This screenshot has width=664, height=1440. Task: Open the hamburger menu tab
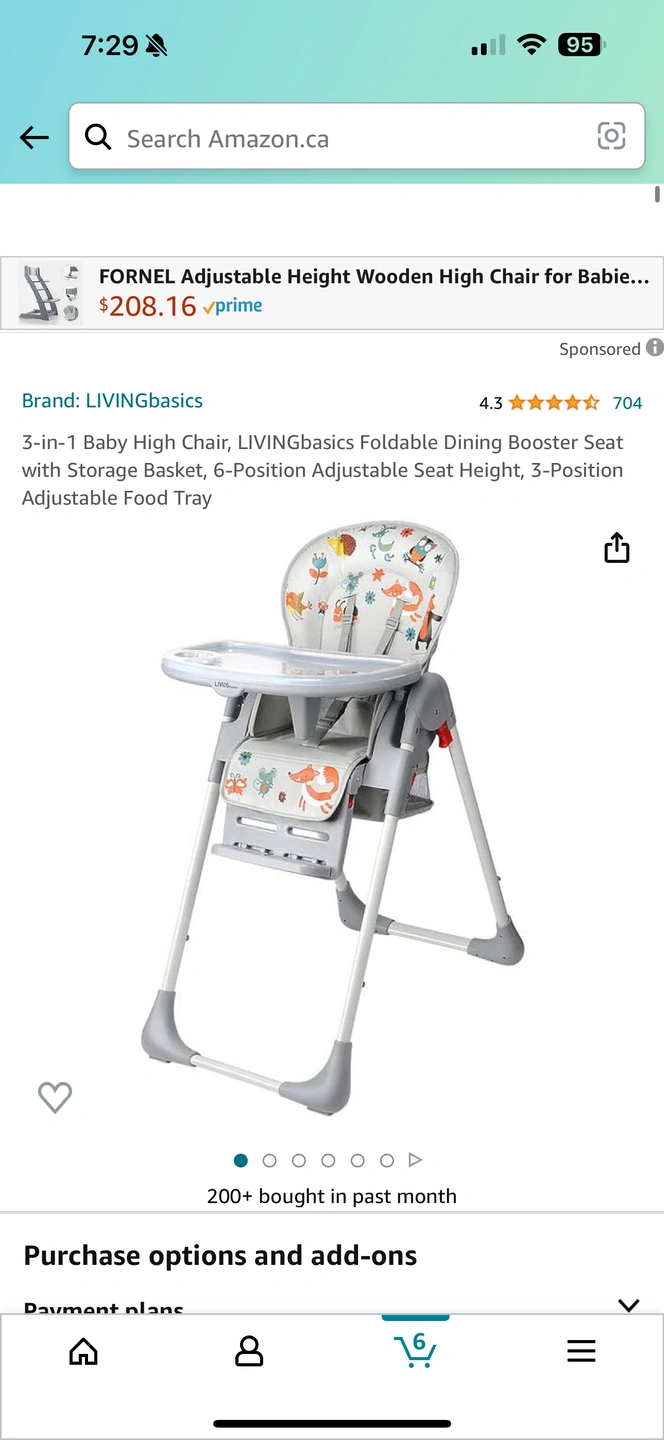click(x=581, y=1351)
